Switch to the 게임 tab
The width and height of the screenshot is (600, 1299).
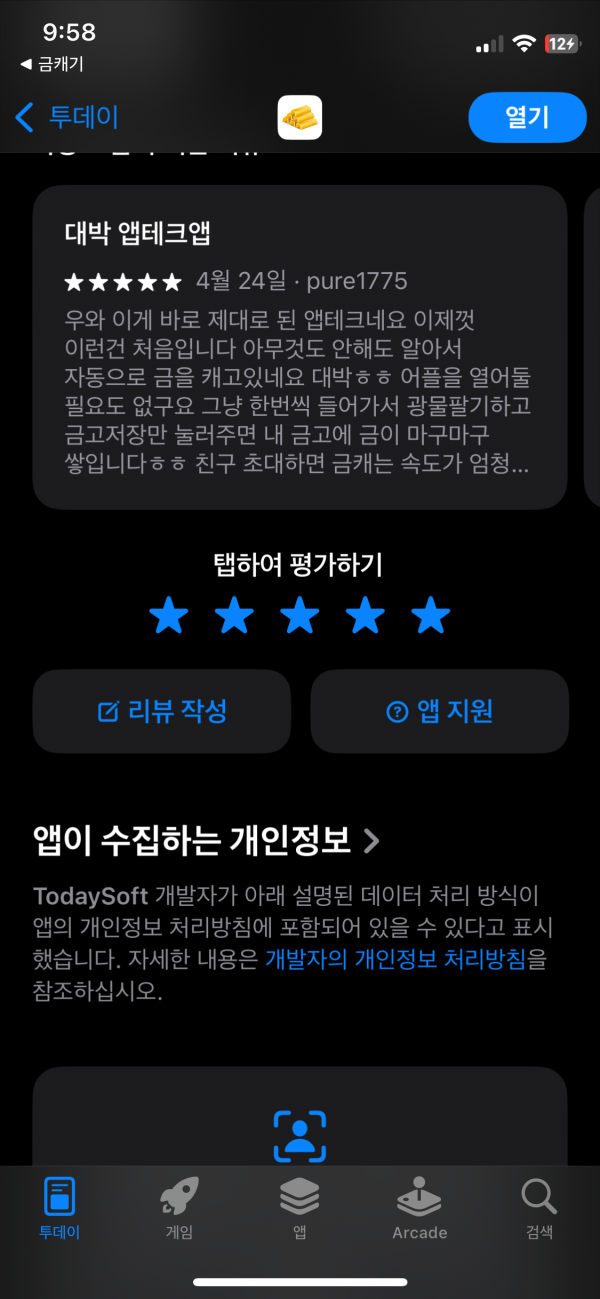(179, 1207)
